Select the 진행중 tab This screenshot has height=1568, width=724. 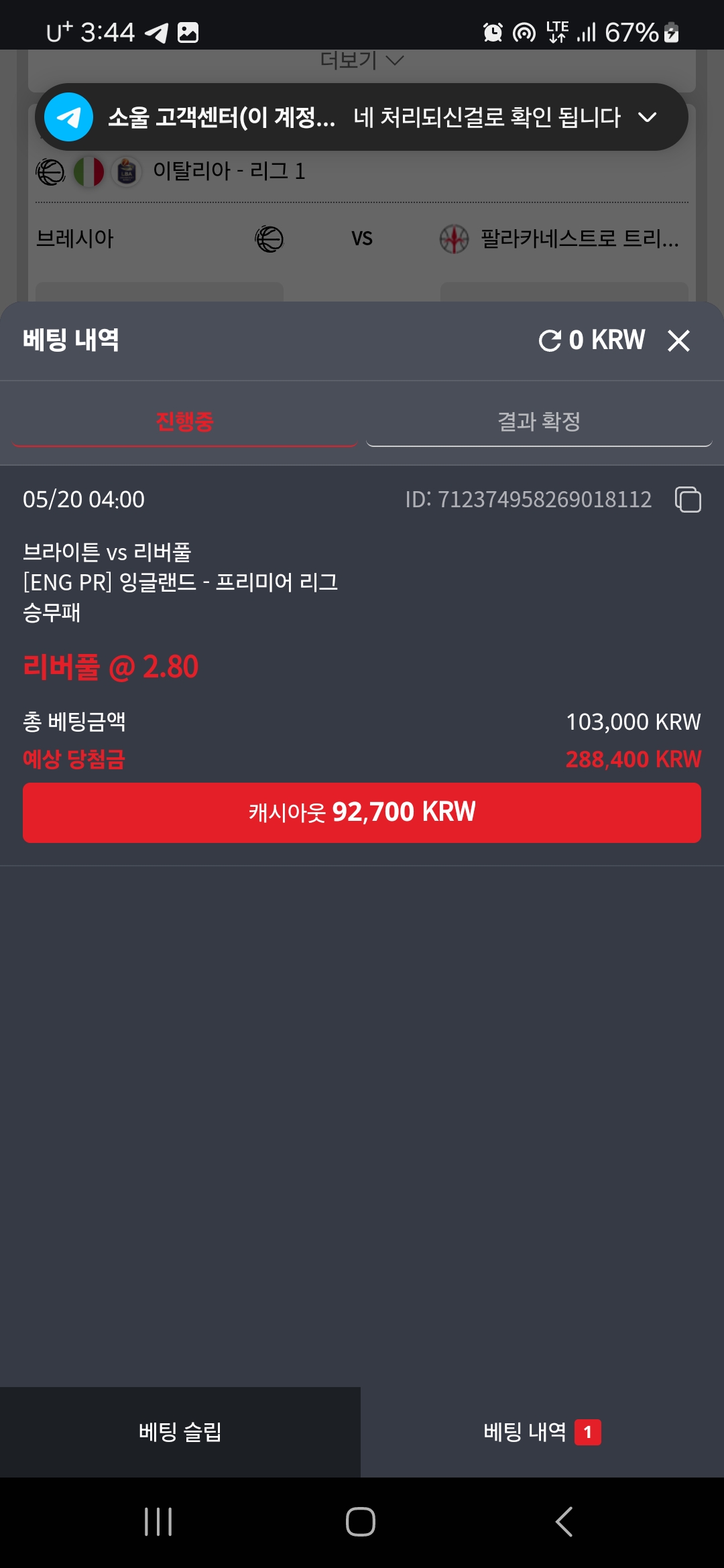click(184, 422)
